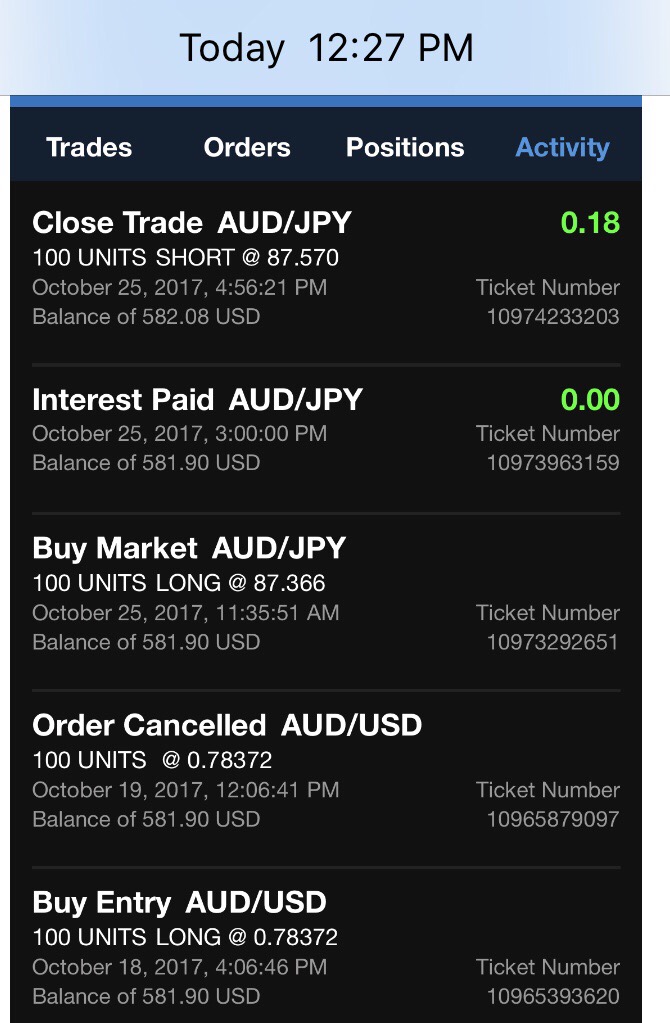View the Interest Paid AUD/JPY entry
The height and width of the screenshot is (1023, 670).
(326, 431)
